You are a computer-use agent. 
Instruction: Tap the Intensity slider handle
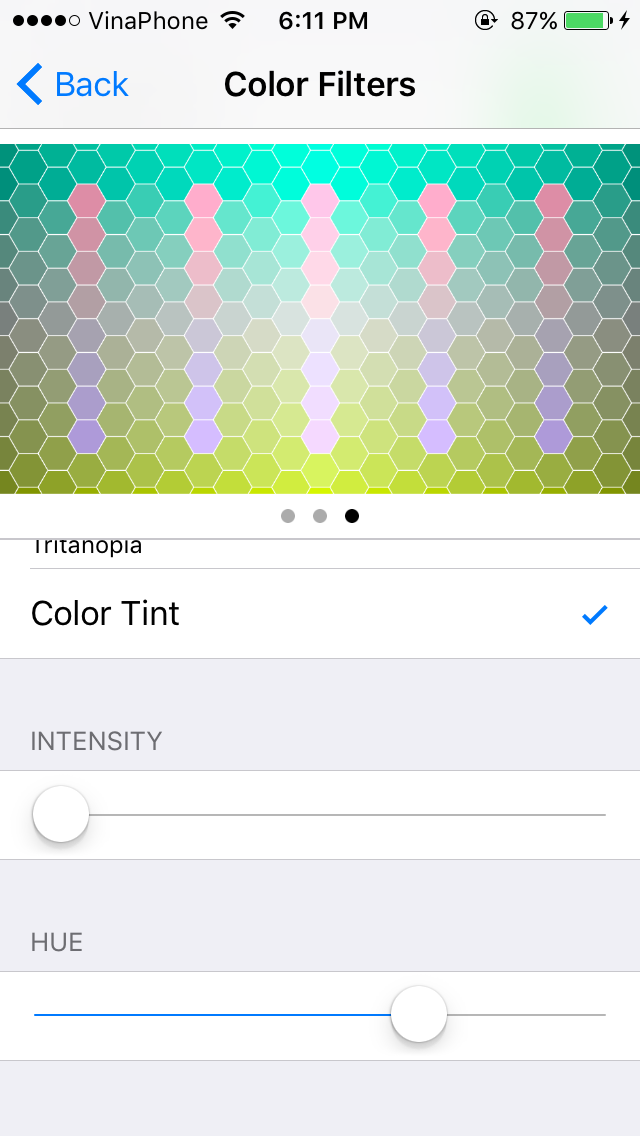[61, 814]
